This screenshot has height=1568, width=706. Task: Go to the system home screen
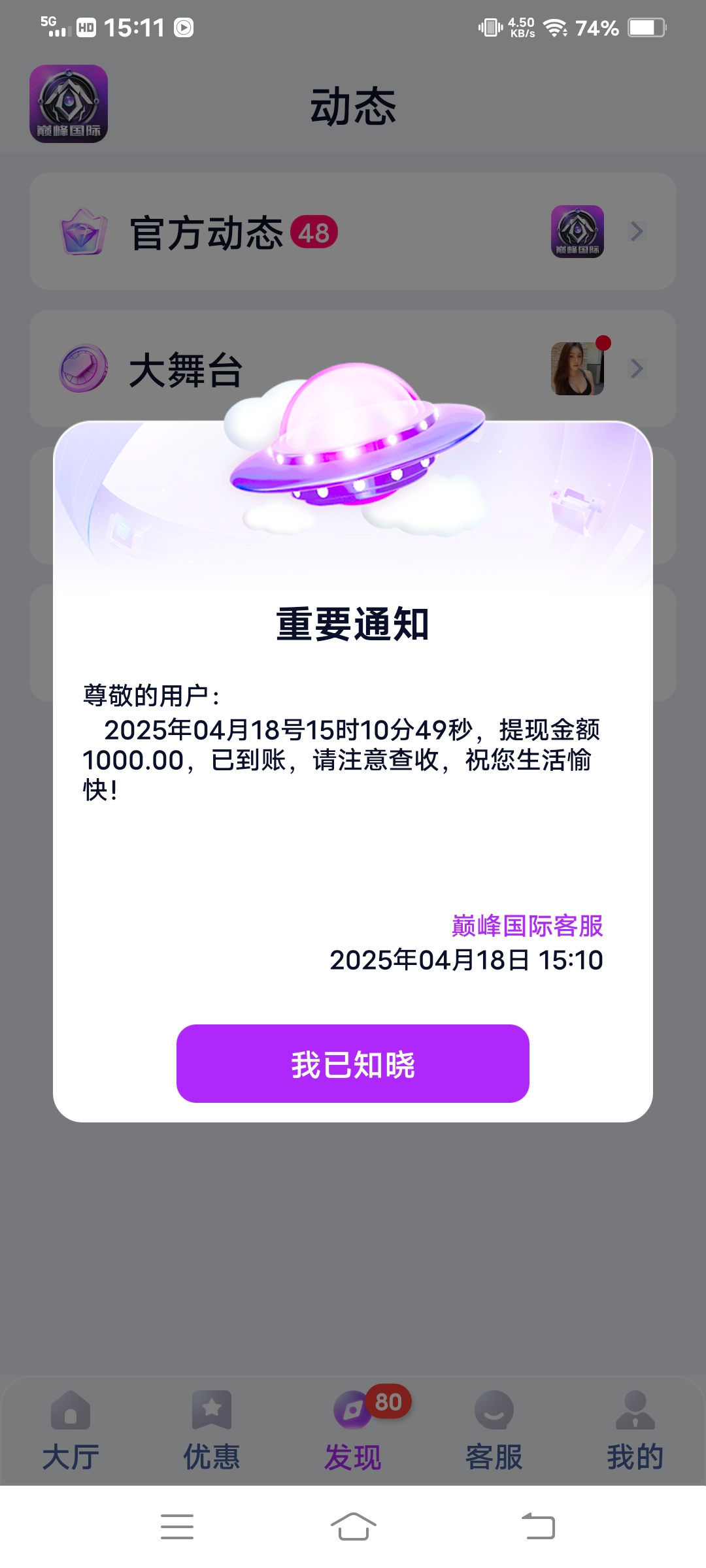pos(353,1527)
